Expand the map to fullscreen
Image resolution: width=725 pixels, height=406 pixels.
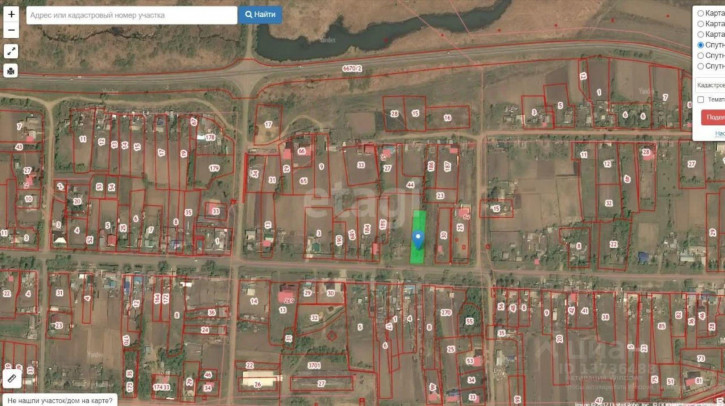[11, 51]
